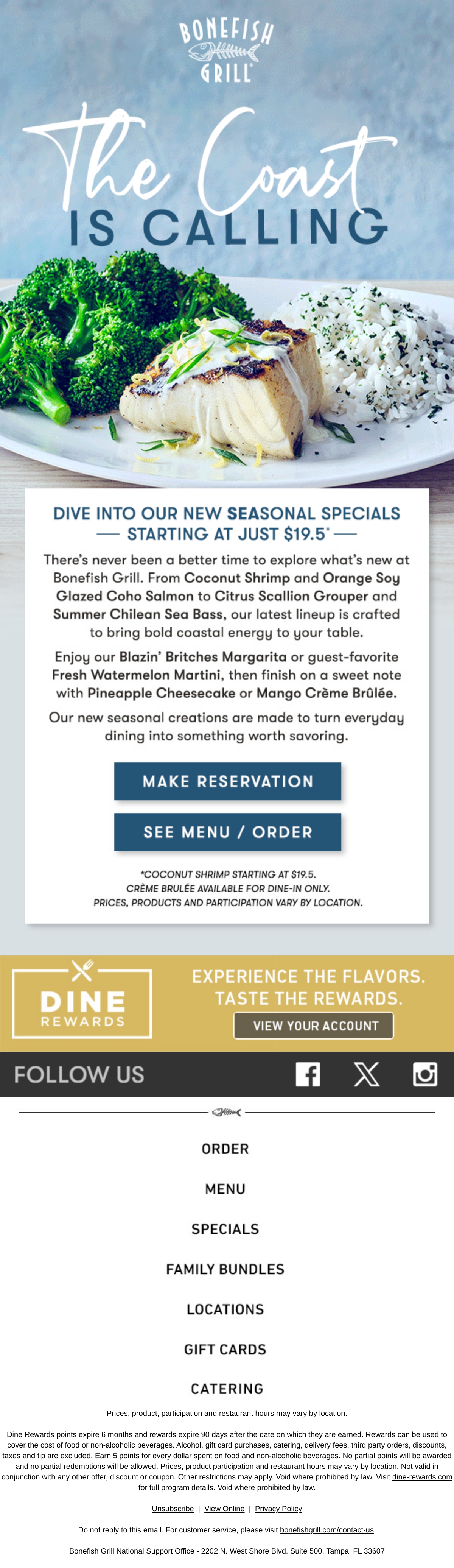Browse Family Bundles
Image resolution: width=454 pixels, height=1568 pixels.
pyautogui.click(x=225, y=1269)
